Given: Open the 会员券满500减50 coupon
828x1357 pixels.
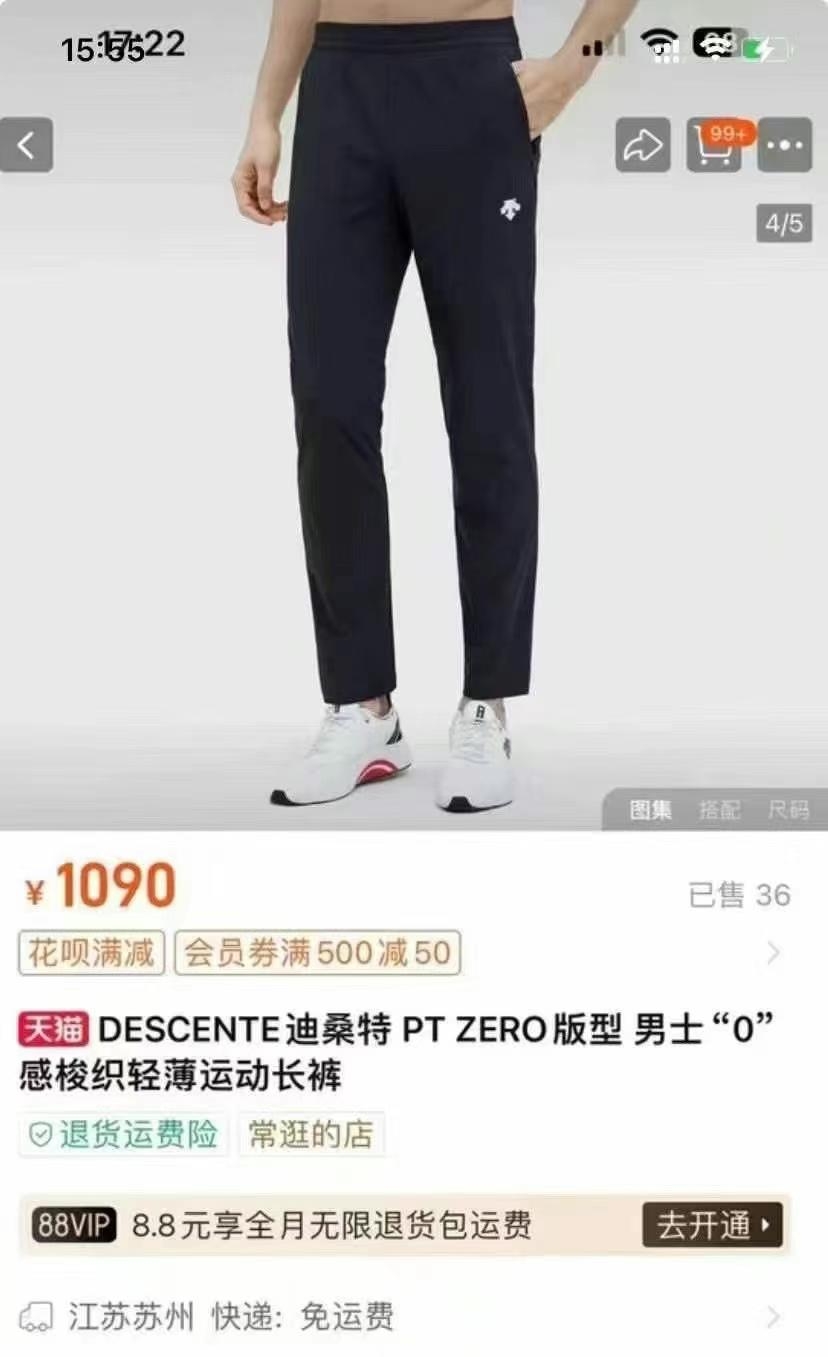Looking at the screenshot, I should pos(318,952).
